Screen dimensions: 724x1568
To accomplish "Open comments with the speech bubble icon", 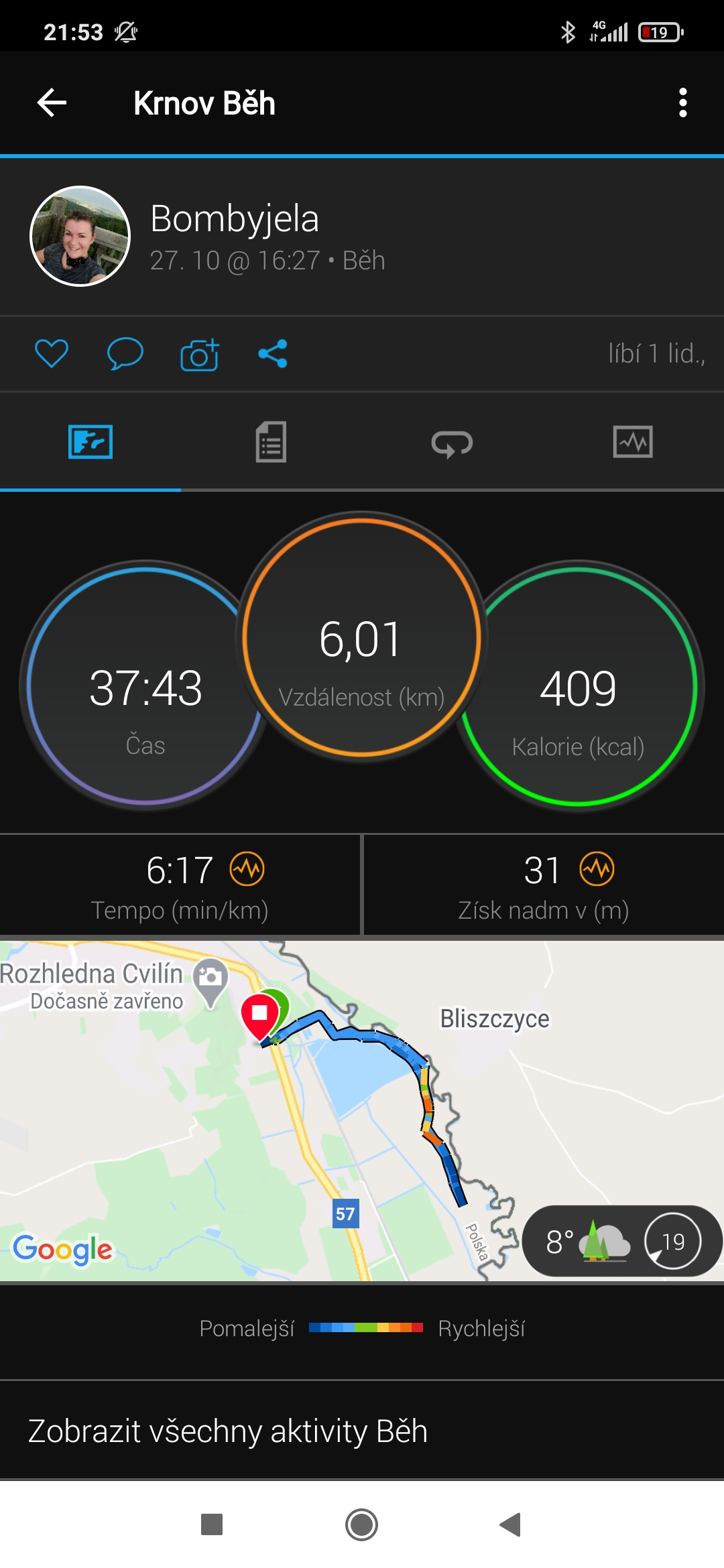I will point(125,353).
